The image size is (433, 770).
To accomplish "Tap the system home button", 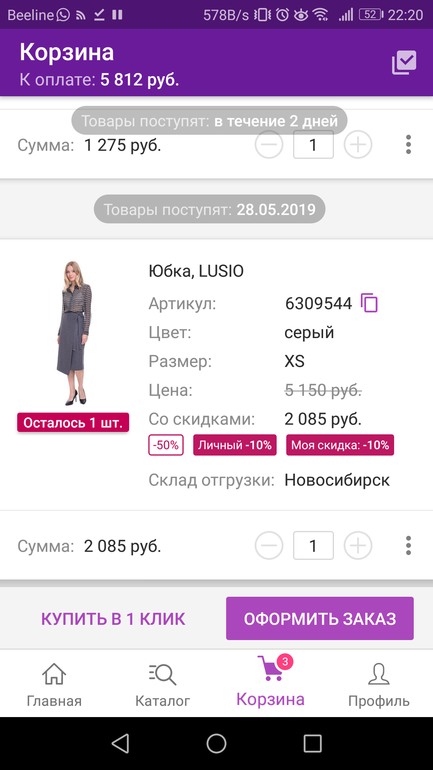I will (216, 743).
